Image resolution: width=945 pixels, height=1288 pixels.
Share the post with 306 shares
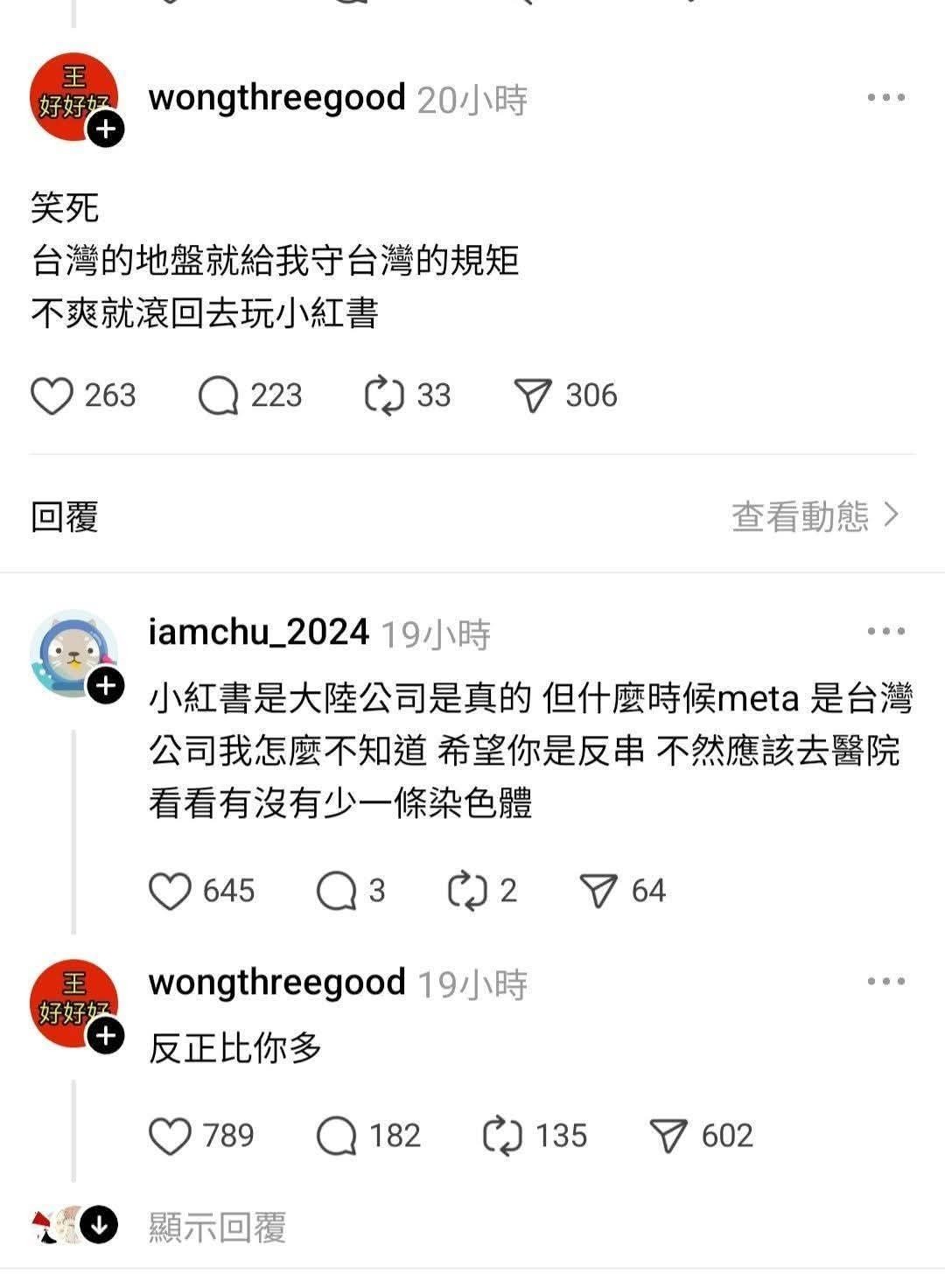[533, 396]
